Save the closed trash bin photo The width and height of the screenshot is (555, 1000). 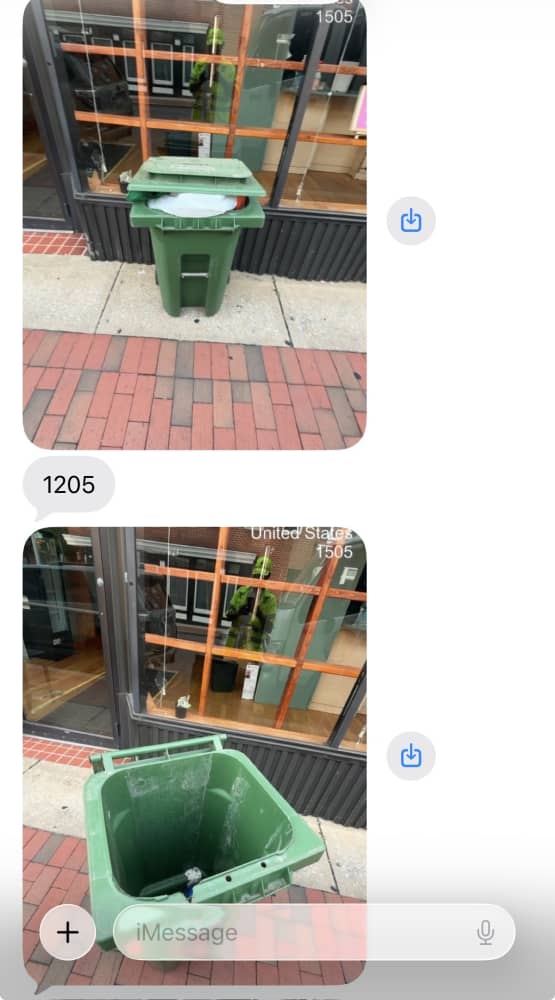coord(411,221)
